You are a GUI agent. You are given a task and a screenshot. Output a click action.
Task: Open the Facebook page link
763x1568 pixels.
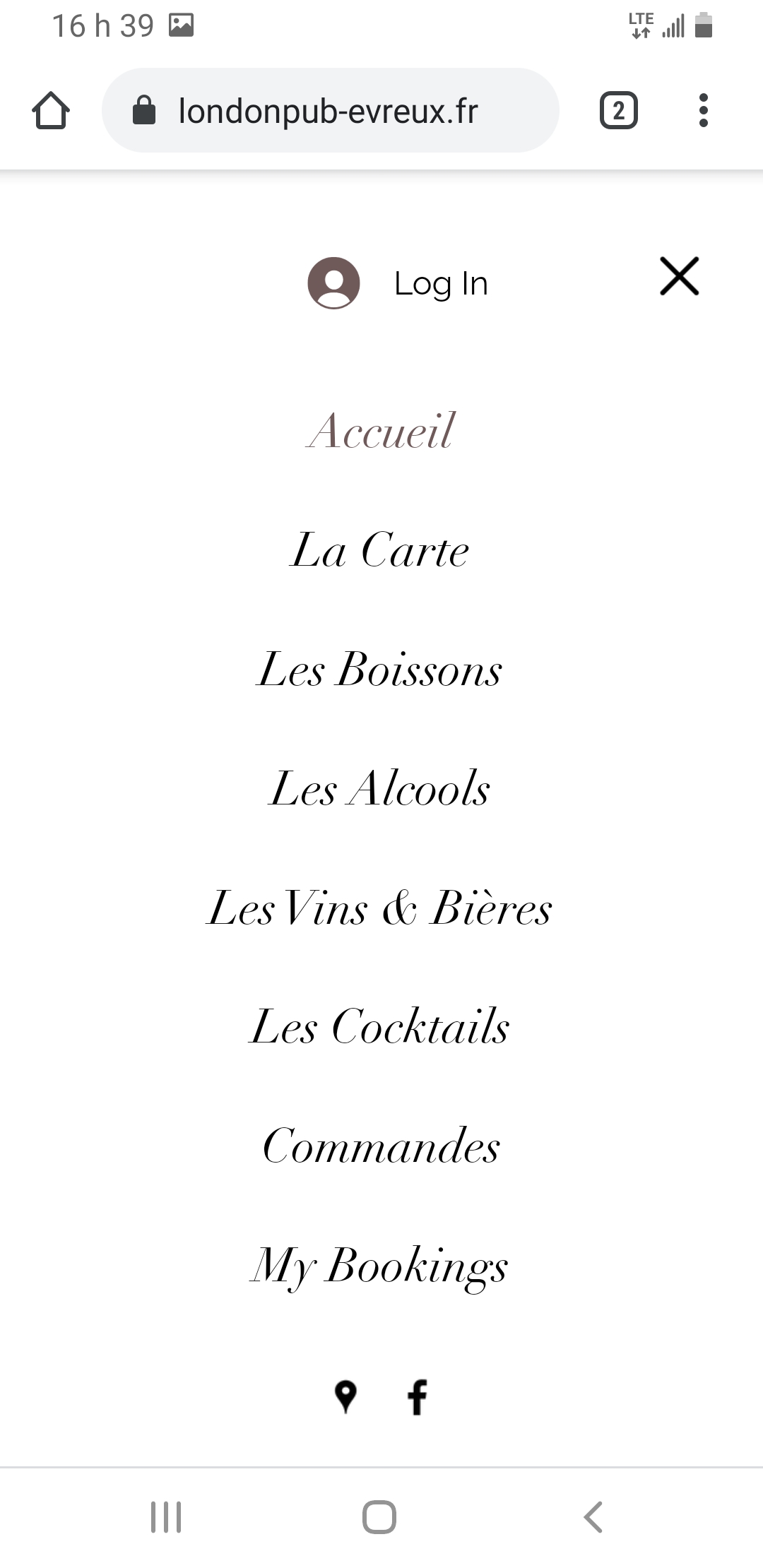pyautogui.click(x=418, y=1396)
